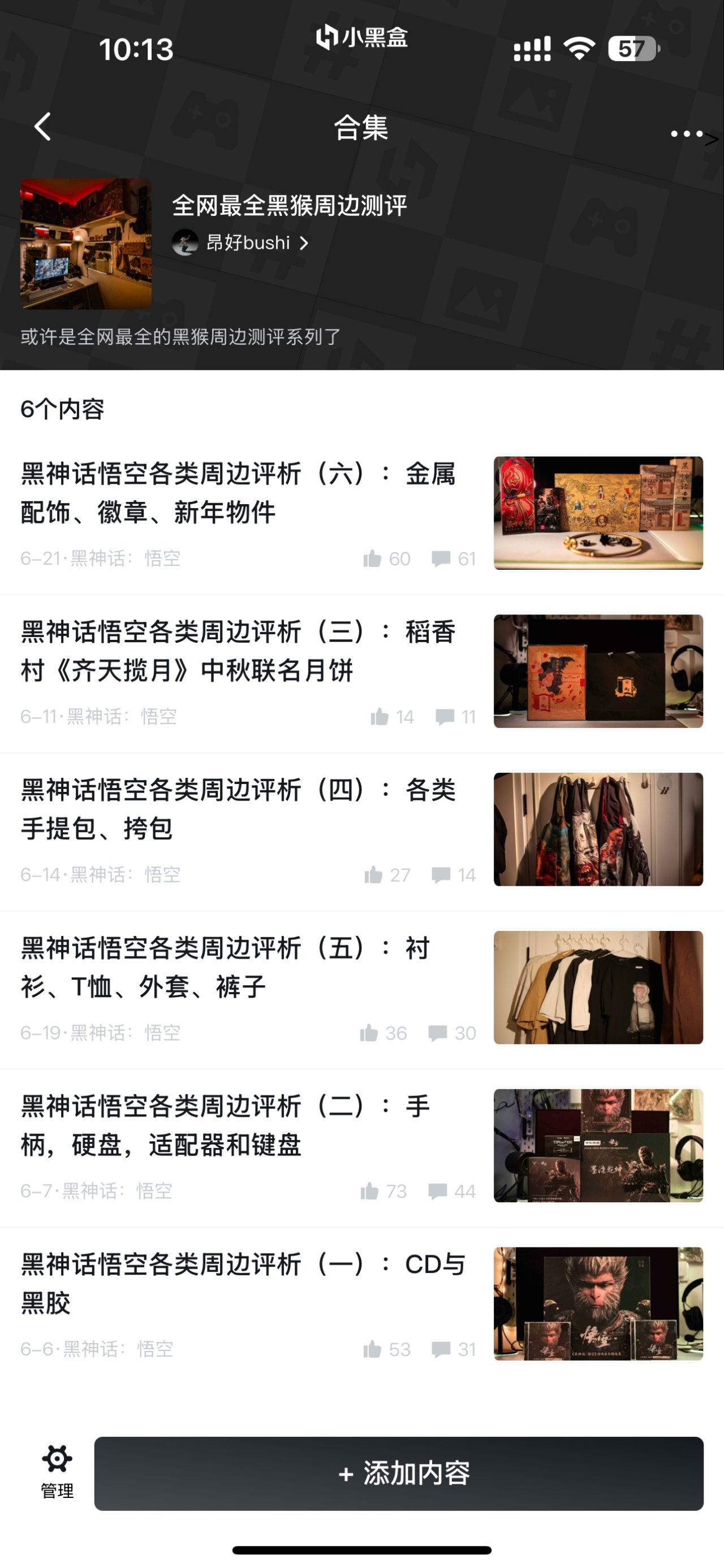Viewport: 724px width, 1568px height.
Task: Open 管理 to manage the collection
Action: coord(57,1472)
